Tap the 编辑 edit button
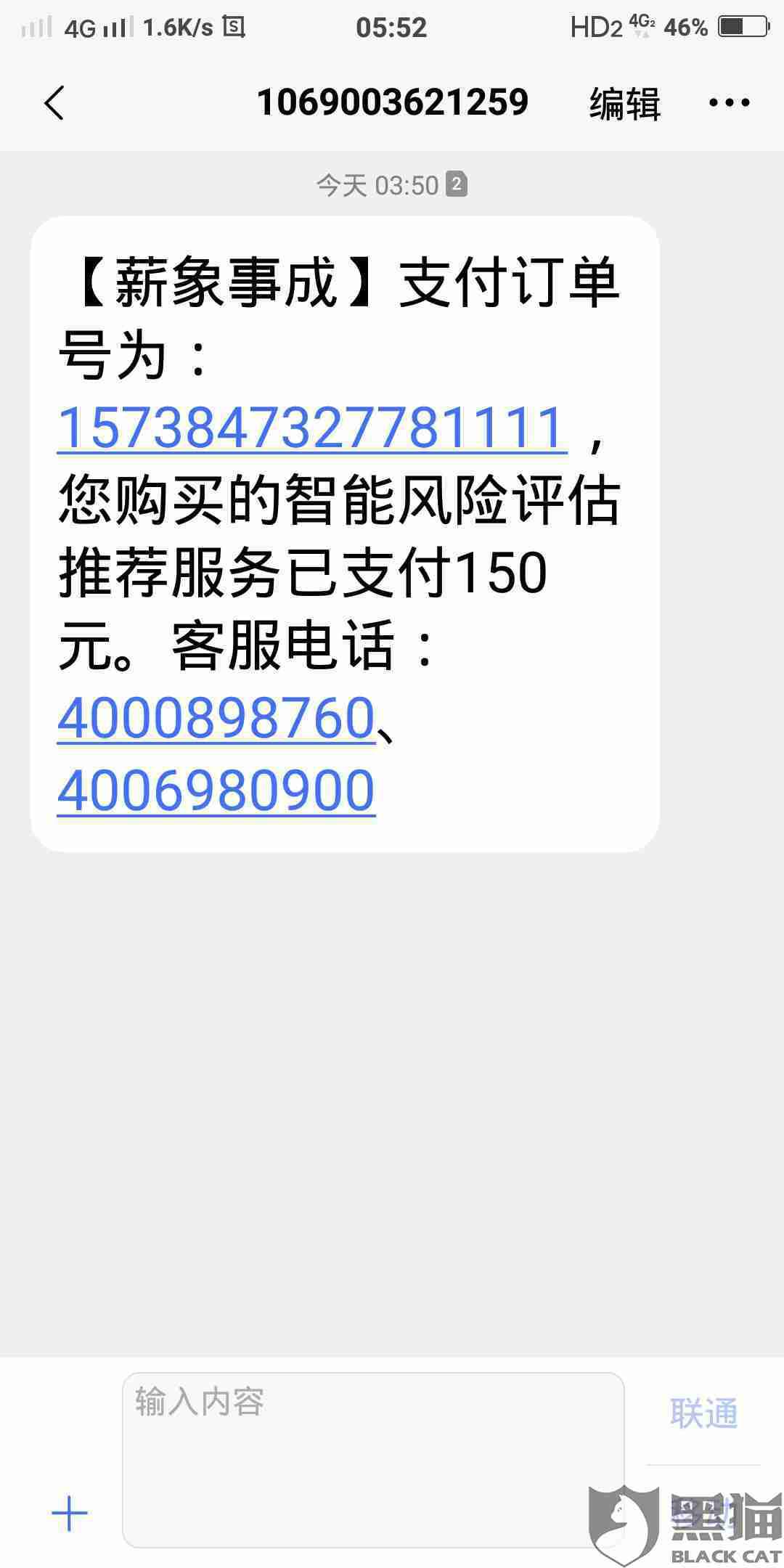Screen dimensions: 784x1568 [x=624, y=103]
